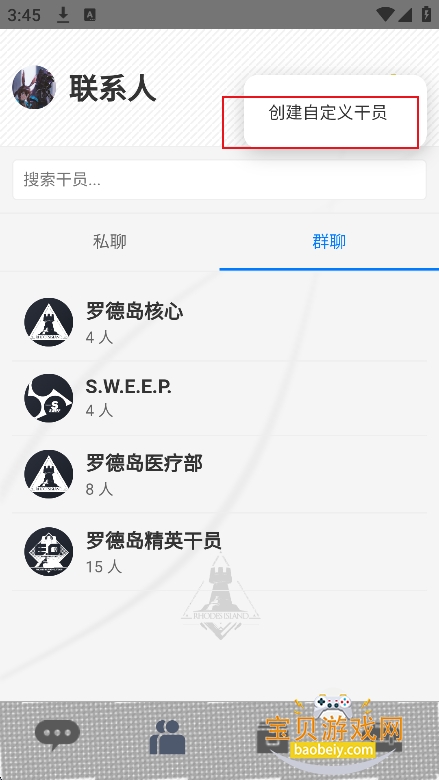Open the 罗德岛医疗部 group

(219, 475)
